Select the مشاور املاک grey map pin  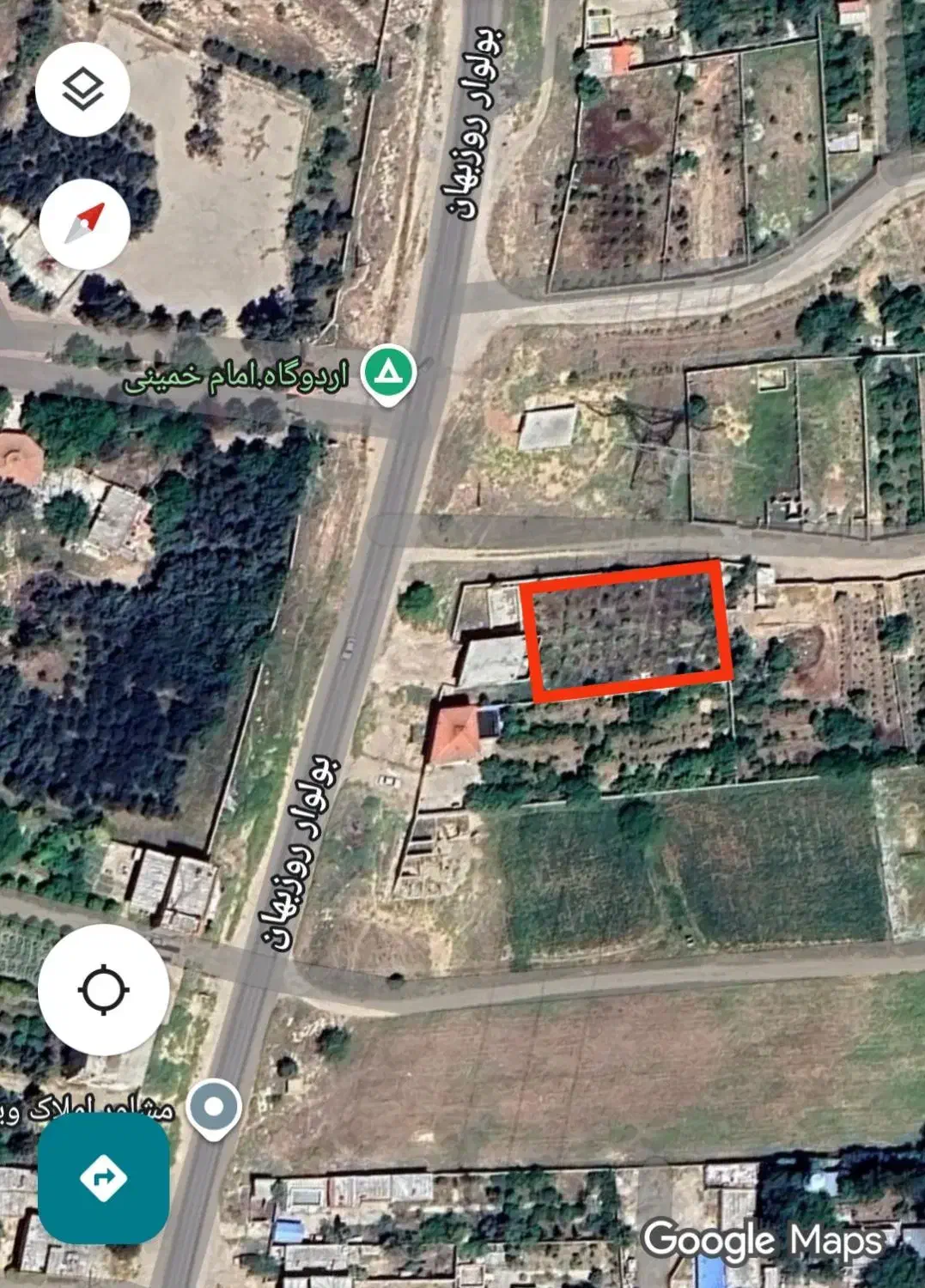[x=213, y=1108]
